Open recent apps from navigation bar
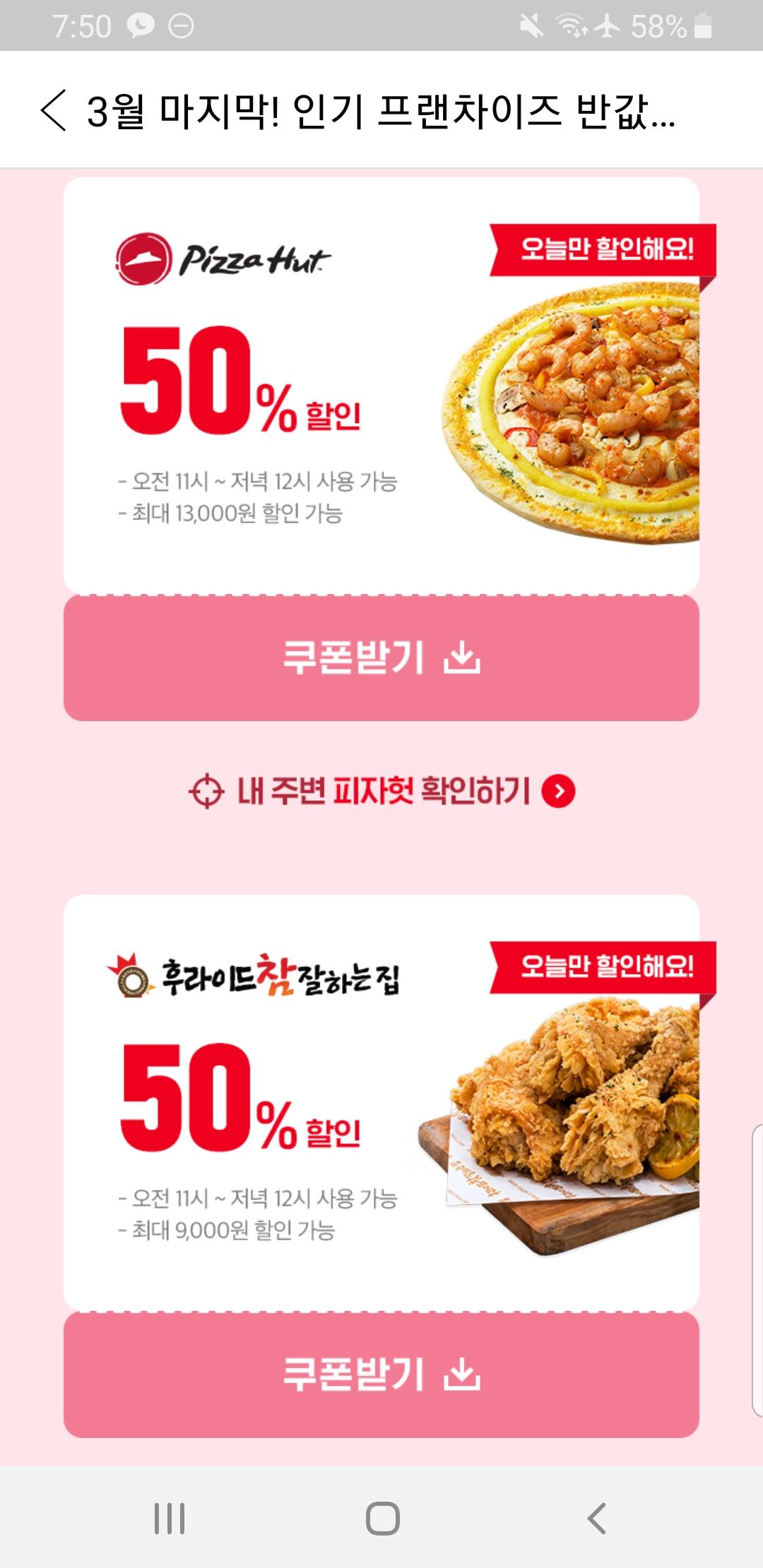Screen dimensions: 763x1568 [170, 1517]
